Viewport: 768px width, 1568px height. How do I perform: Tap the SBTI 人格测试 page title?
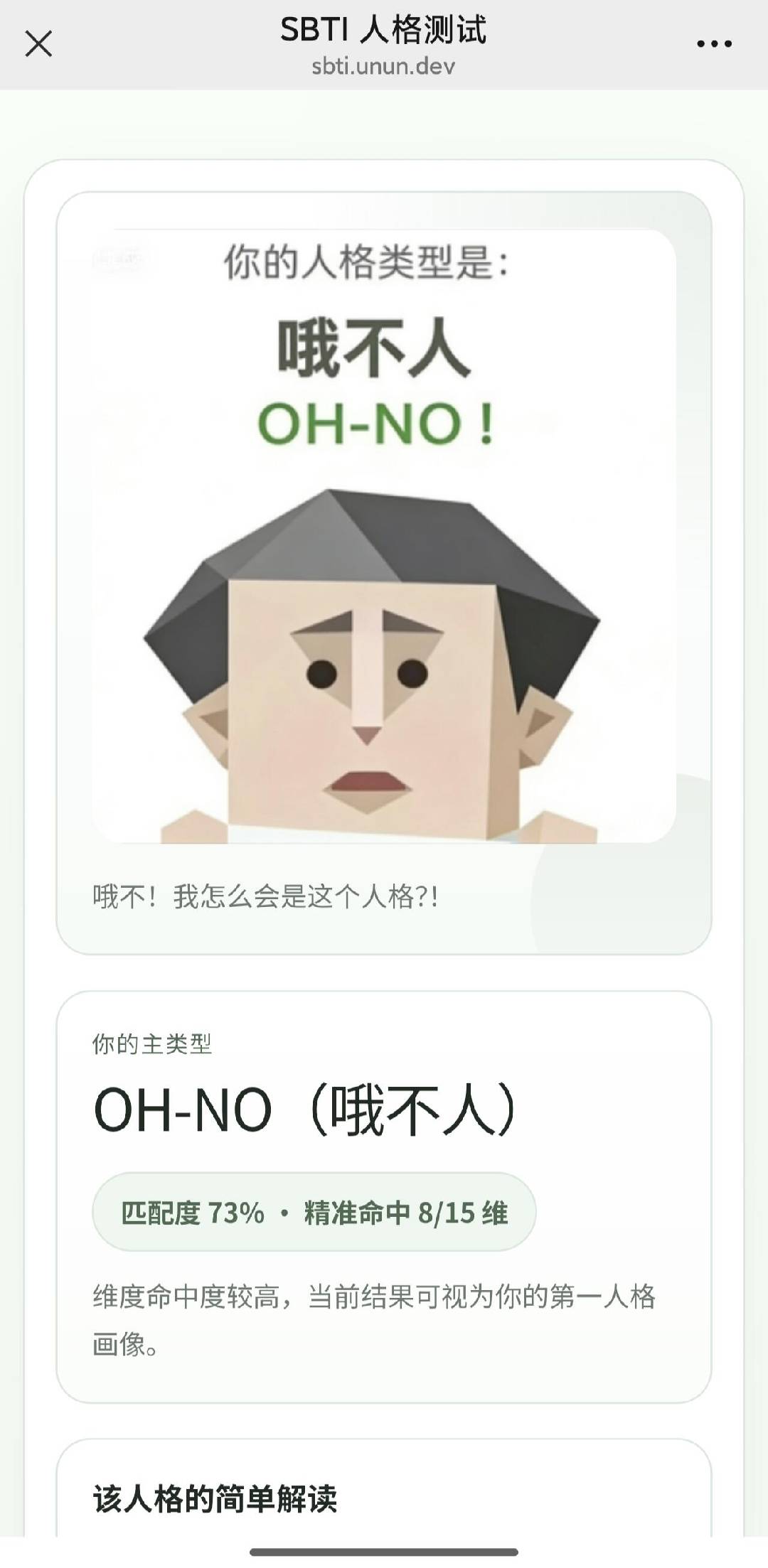(x=384, y=28)
